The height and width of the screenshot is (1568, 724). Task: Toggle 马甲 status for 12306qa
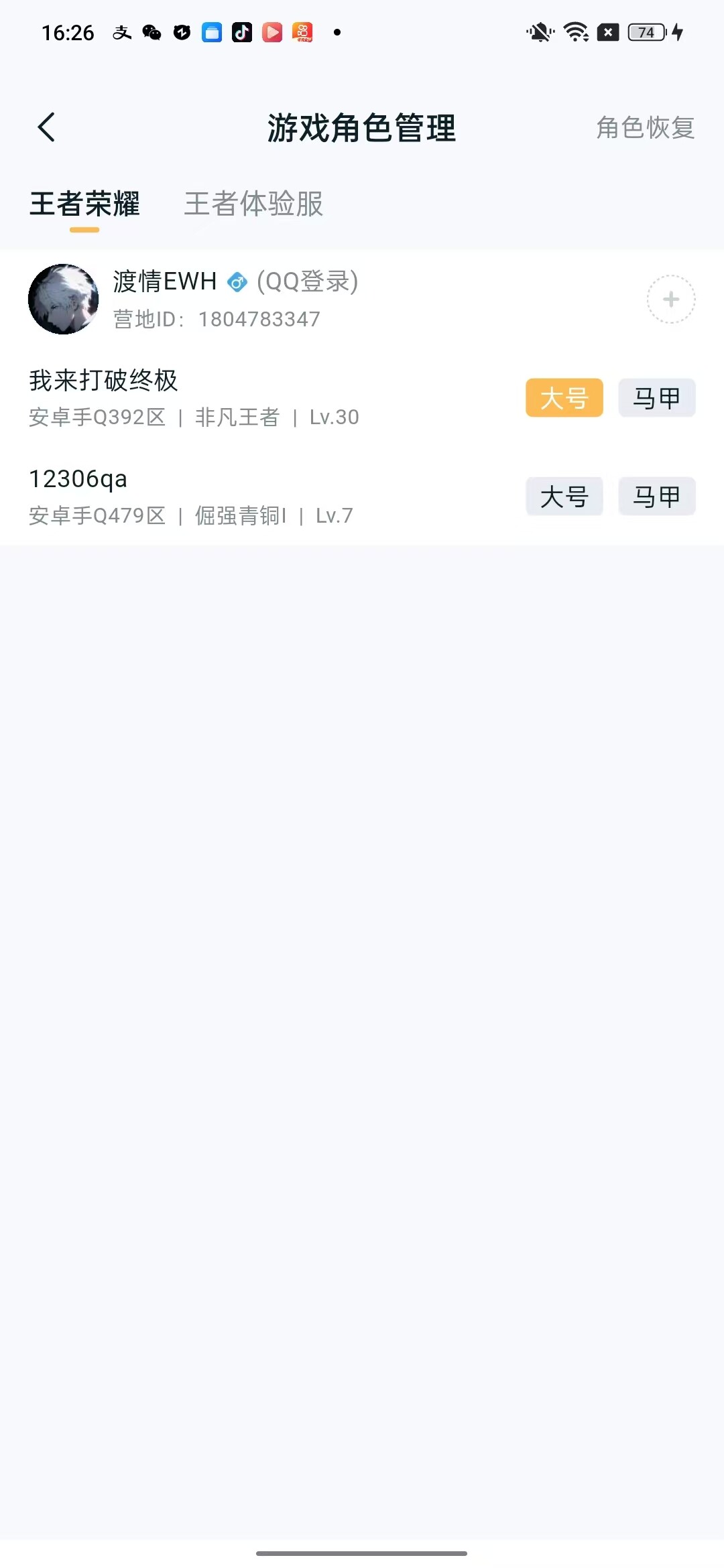[656, 496]
